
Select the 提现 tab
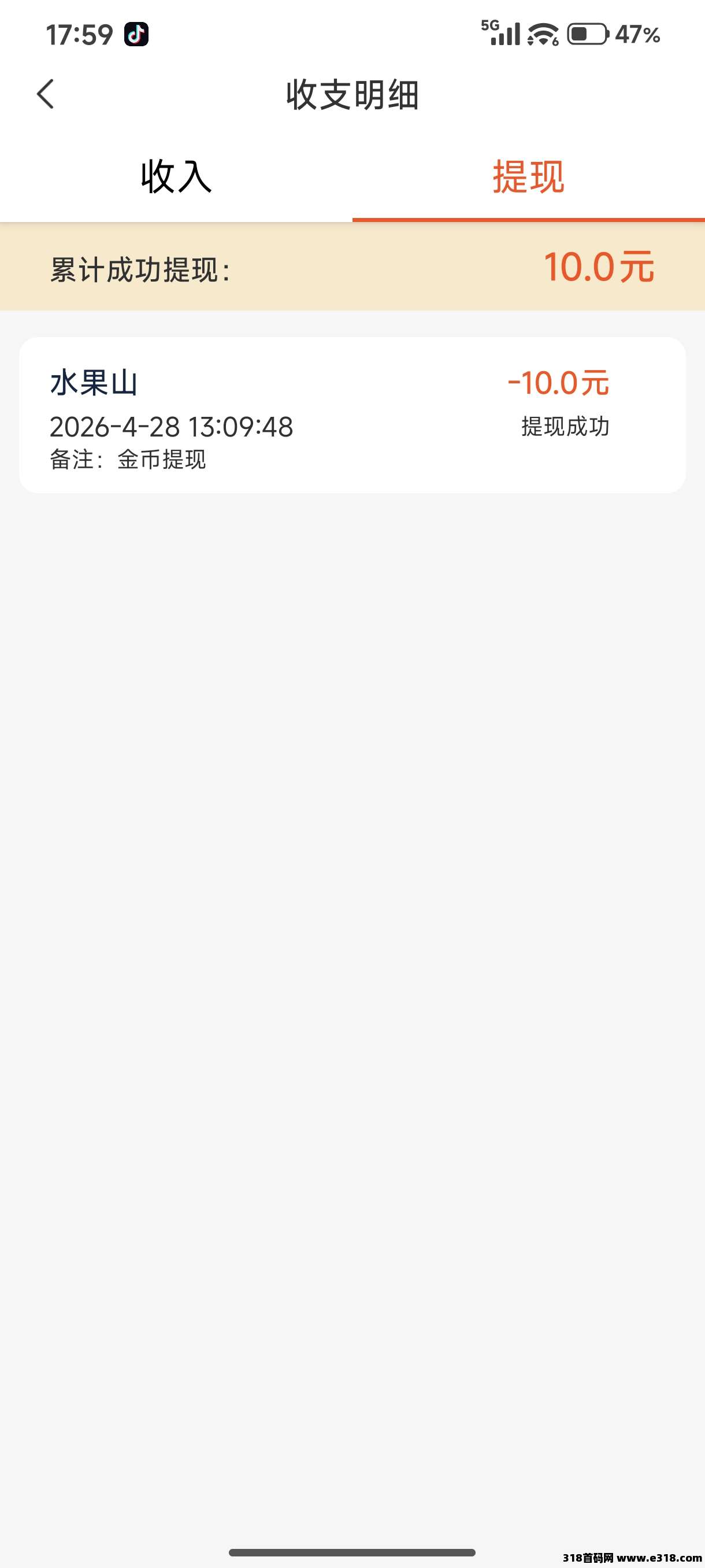pos(528,177)
